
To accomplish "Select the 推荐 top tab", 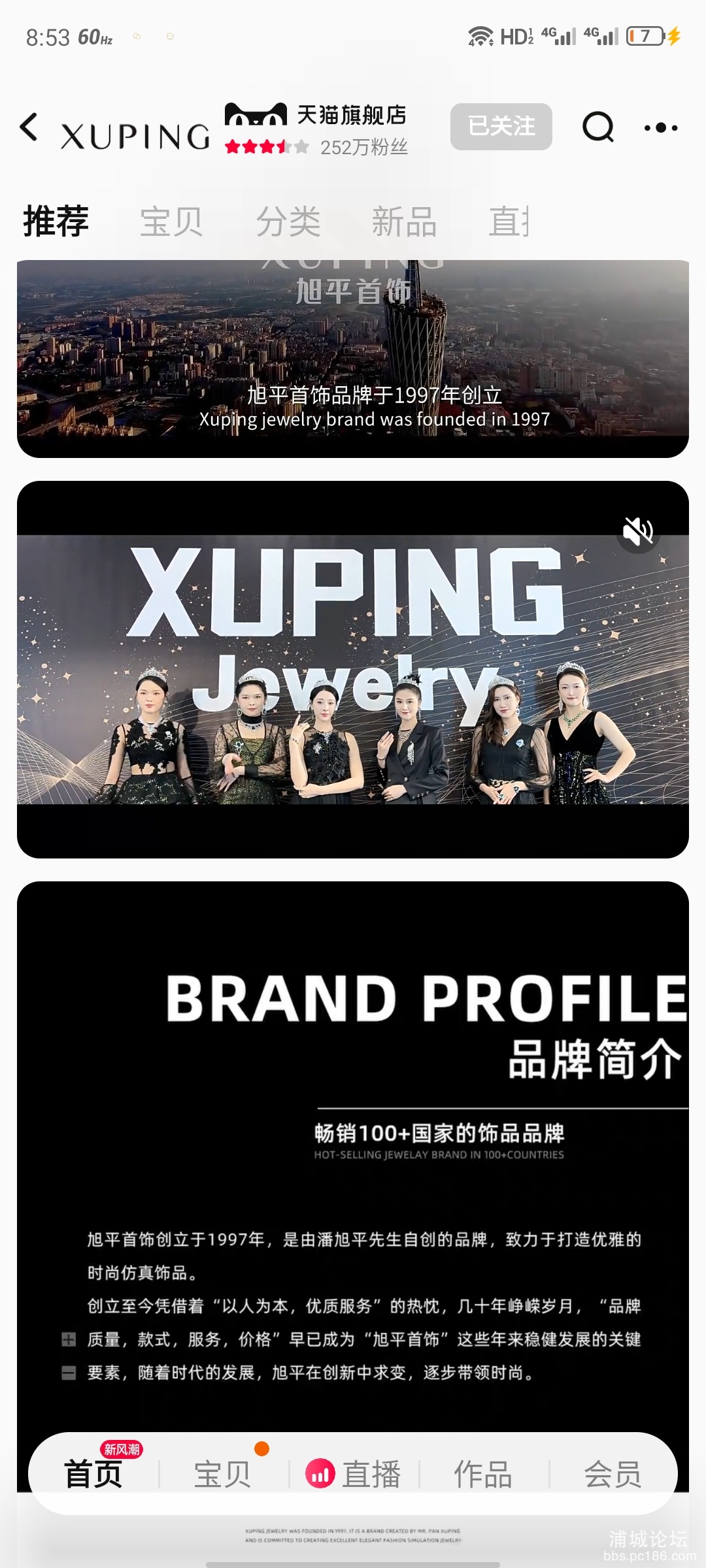I will point(56,221).
